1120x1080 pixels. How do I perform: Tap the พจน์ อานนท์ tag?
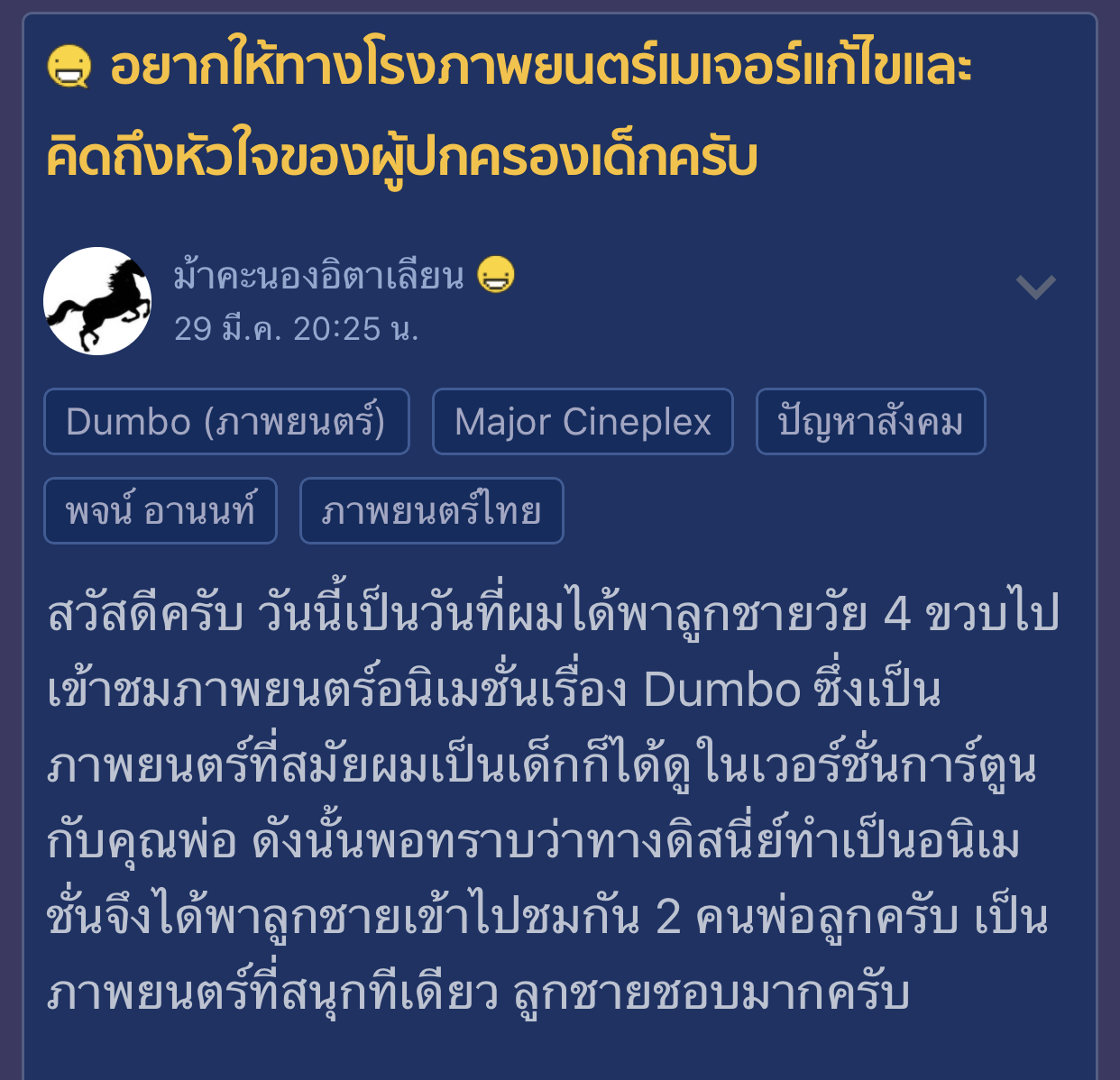[x=161, y=511]
